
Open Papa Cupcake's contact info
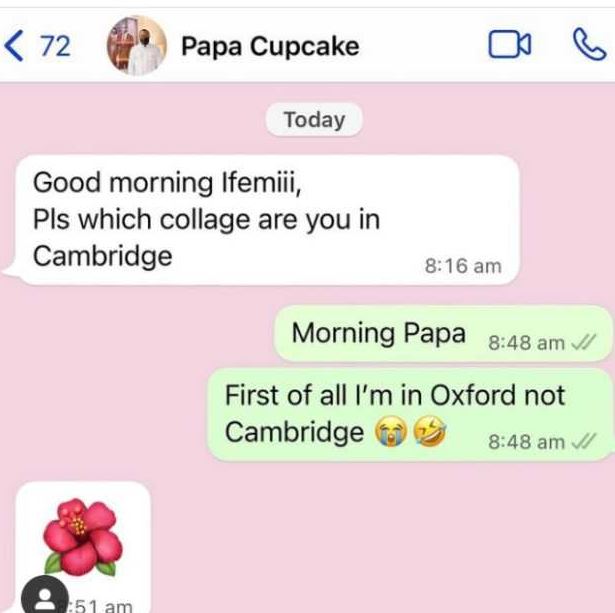pyautogui.click(x=269, y=46)
